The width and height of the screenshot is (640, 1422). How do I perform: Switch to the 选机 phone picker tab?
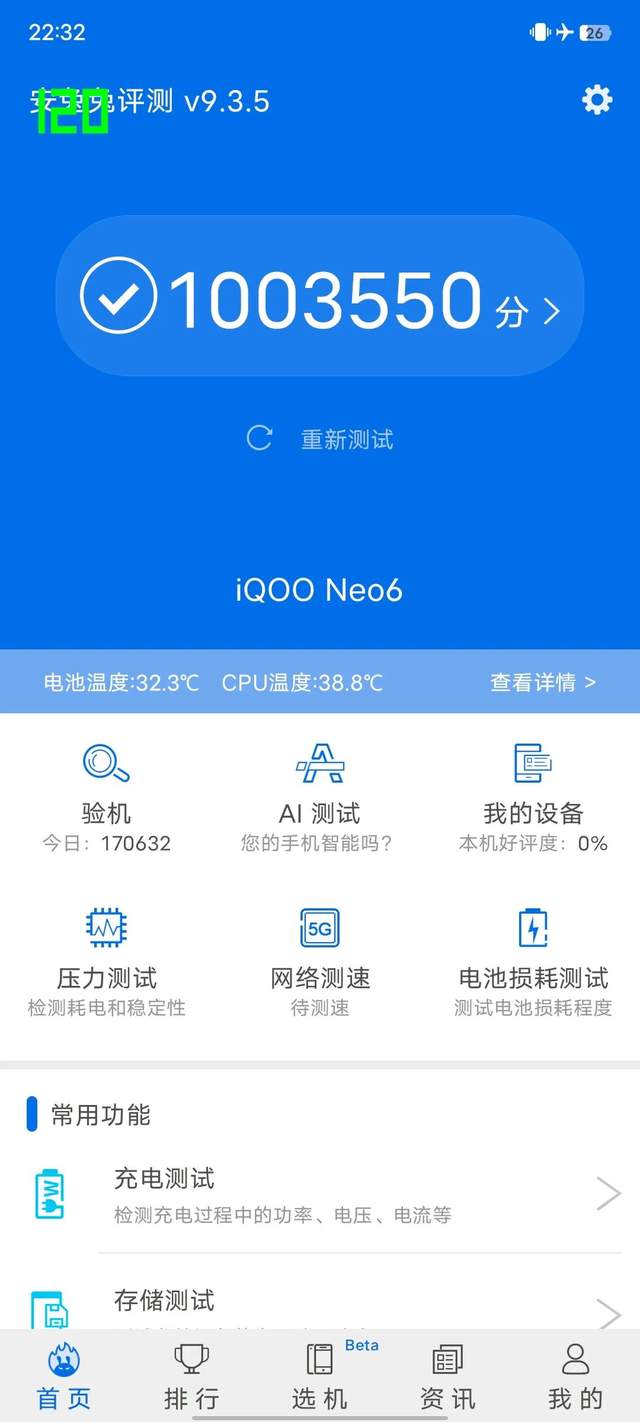tap(320, 1376)
